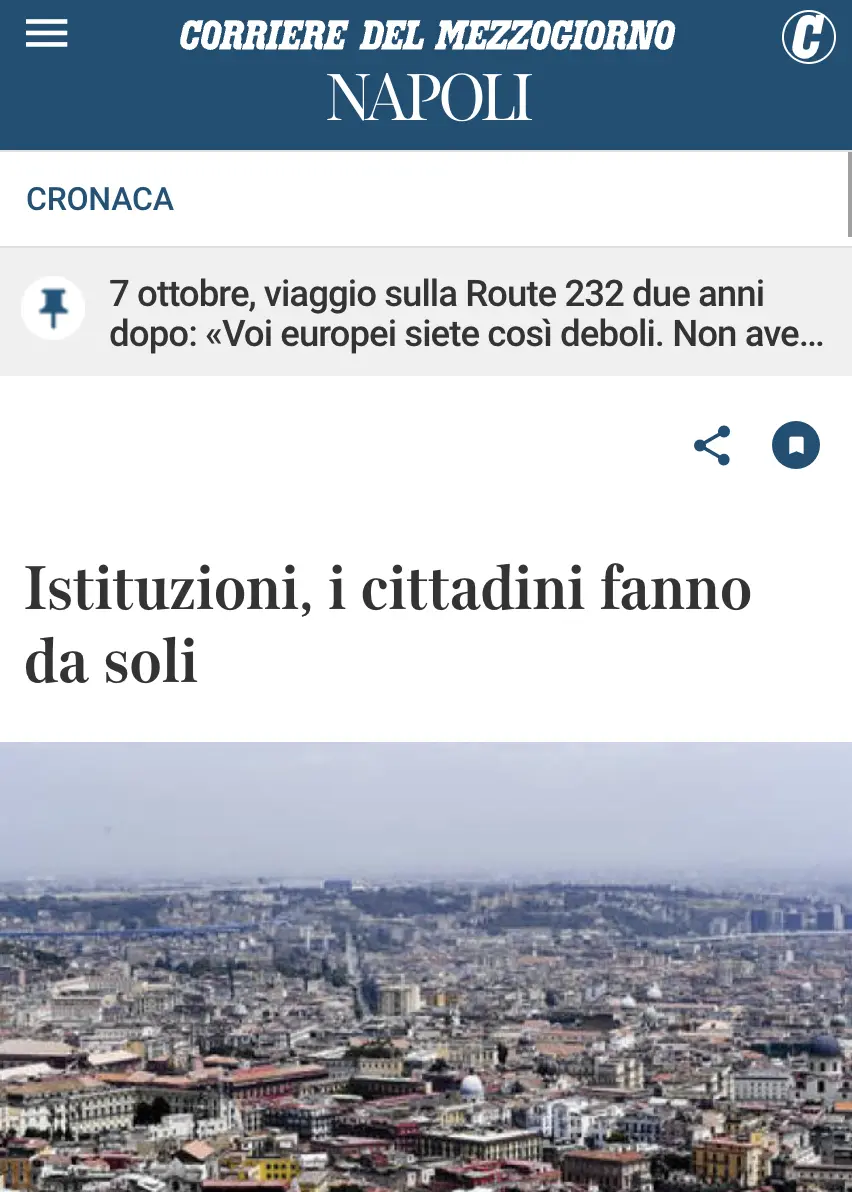Share this article
Viewport: 852px width, 1192px height.
click(712, 446)
